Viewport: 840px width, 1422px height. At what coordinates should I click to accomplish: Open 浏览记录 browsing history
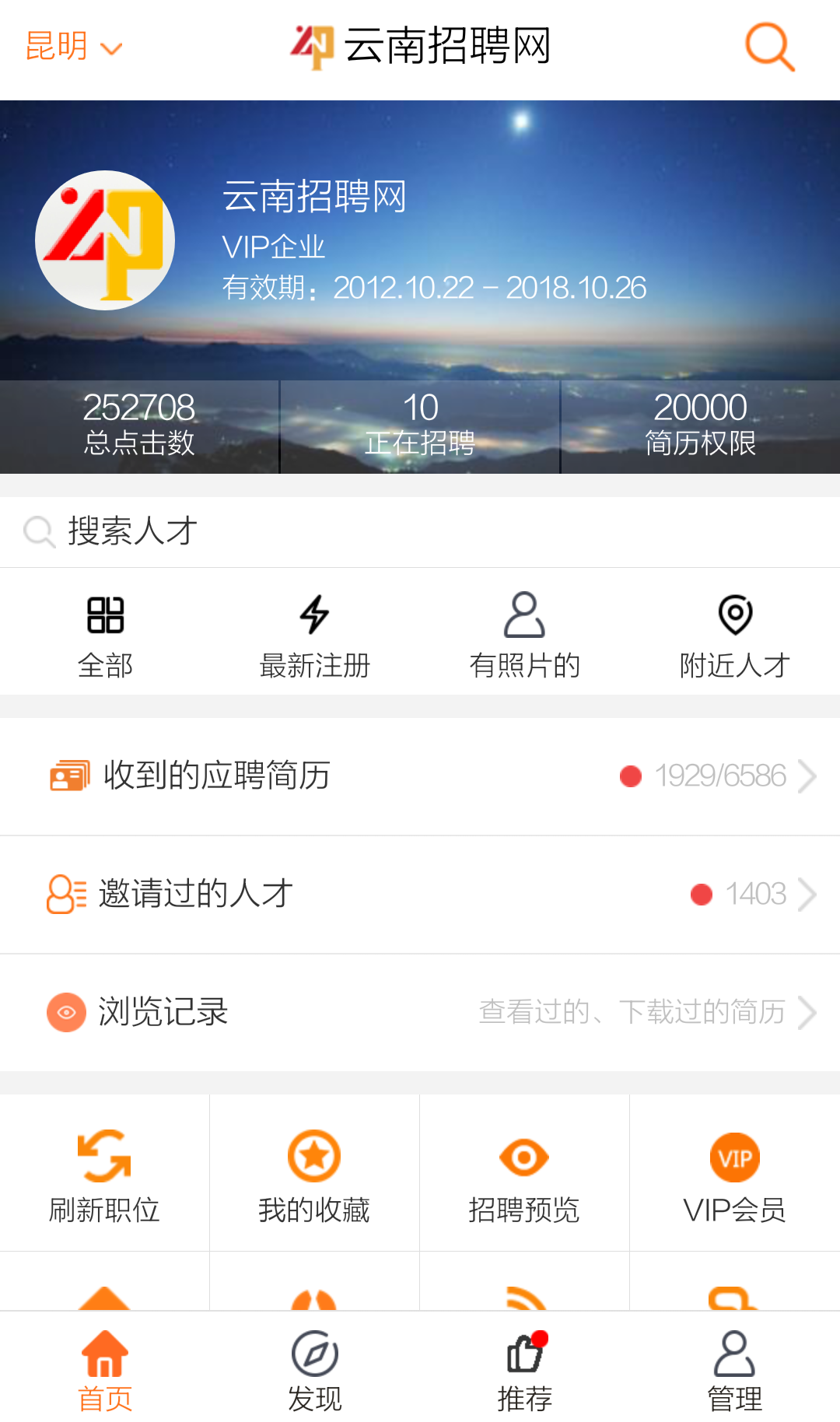pyautogui.click(x=420, y=1012)
